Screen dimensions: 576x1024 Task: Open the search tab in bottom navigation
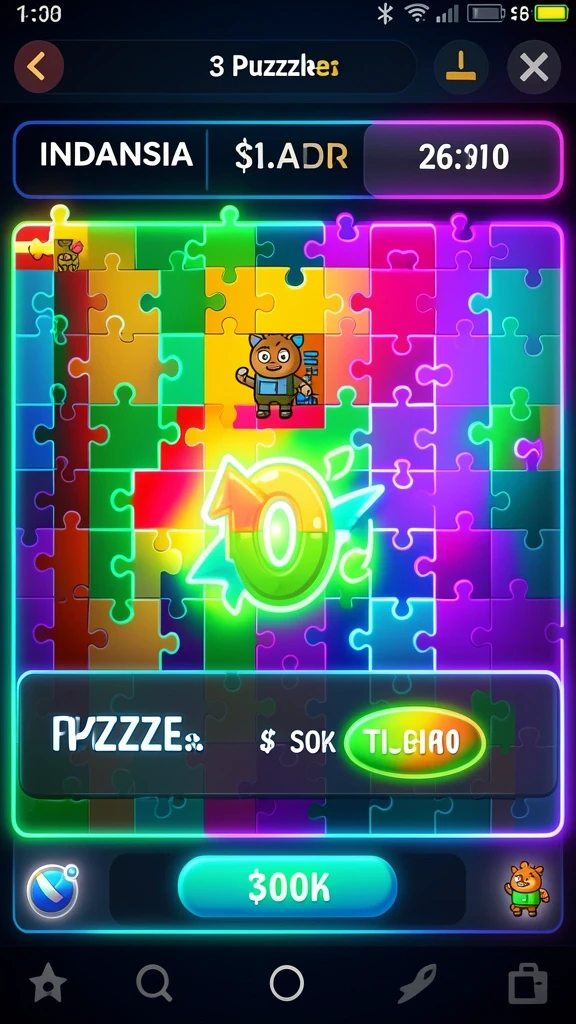tap(154, 983)
